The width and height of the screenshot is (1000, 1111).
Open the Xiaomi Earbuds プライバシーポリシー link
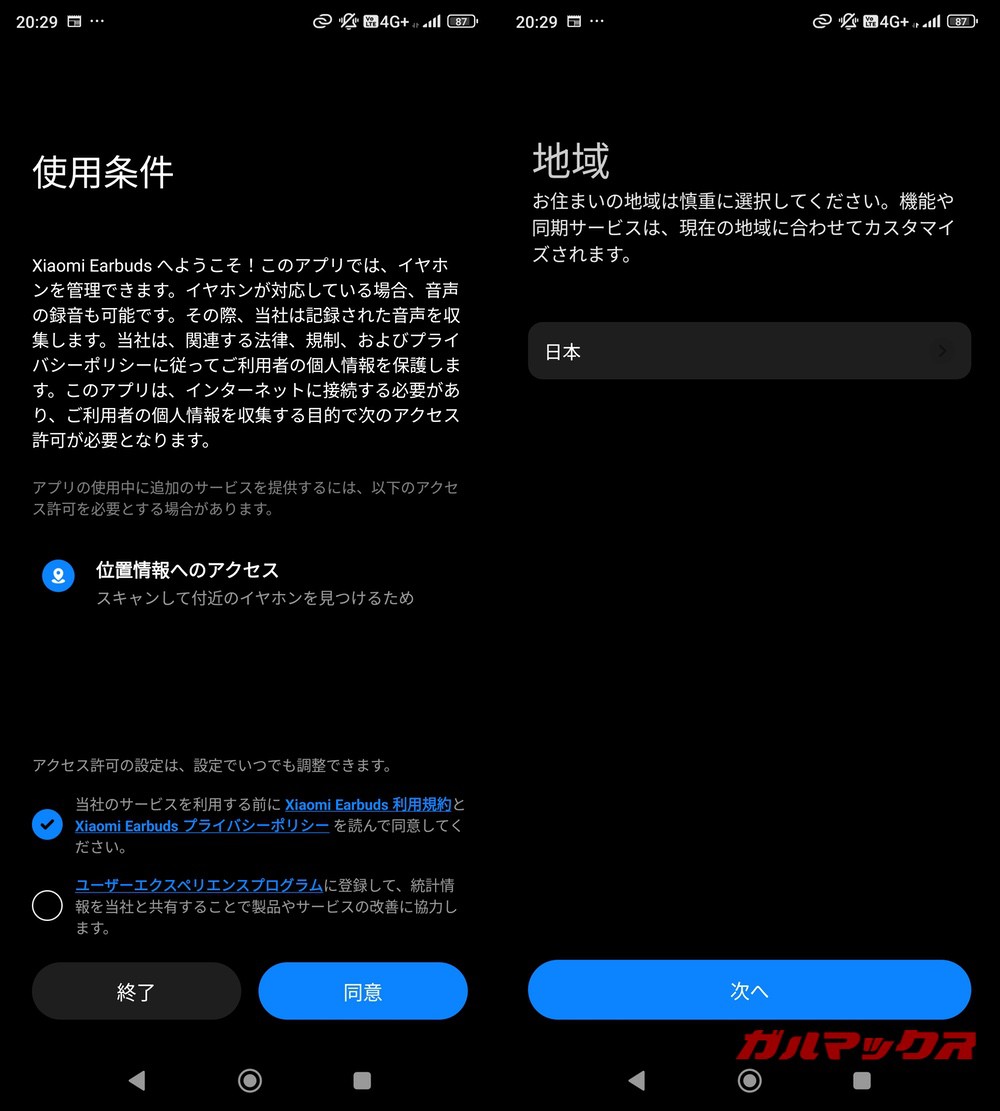(x=200, y=825)
